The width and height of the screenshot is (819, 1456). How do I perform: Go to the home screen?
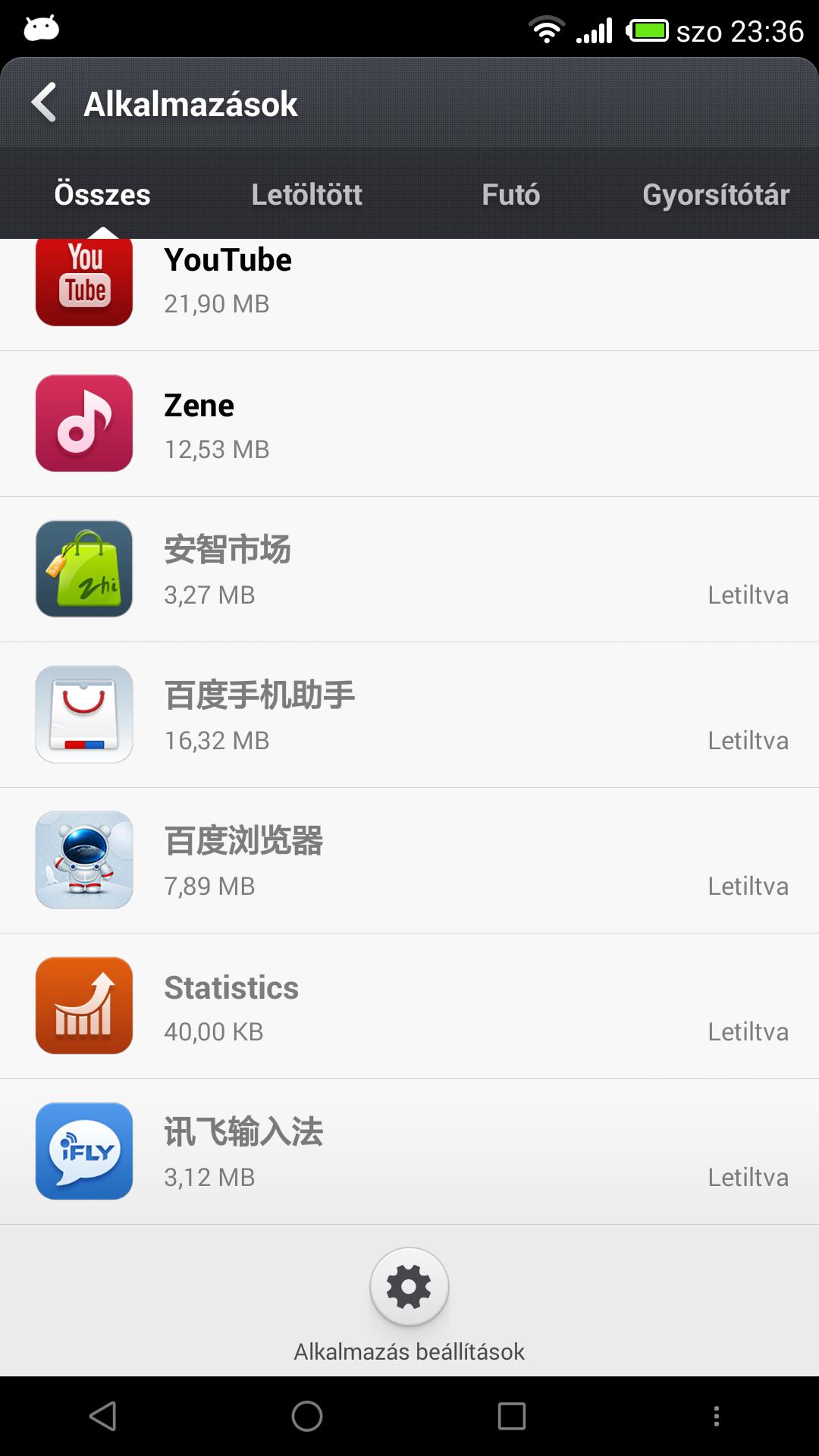307,1416
